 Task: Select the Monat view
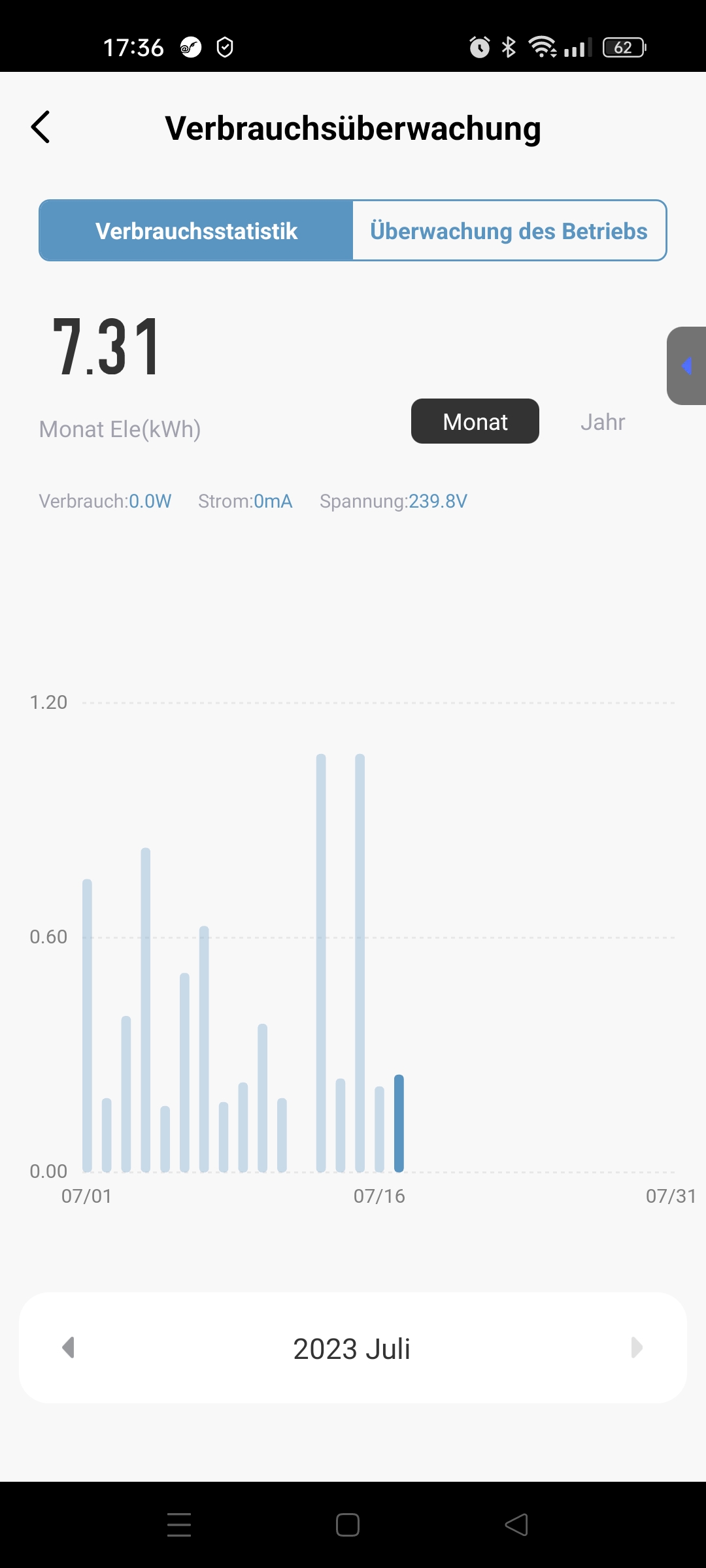(475, 421)
